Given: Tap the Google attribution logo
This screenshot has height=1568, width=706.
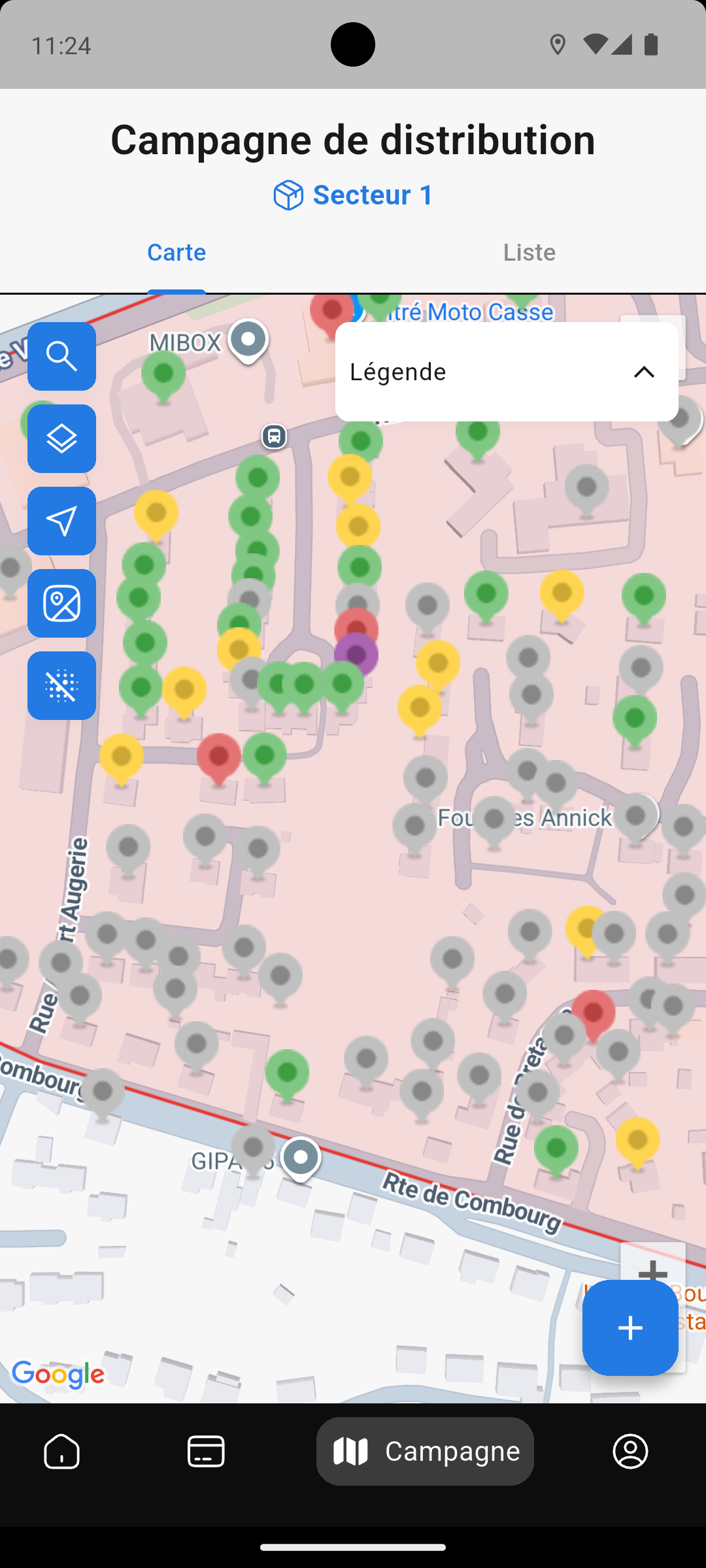Looking at the screenshot, I should 58,1375.
